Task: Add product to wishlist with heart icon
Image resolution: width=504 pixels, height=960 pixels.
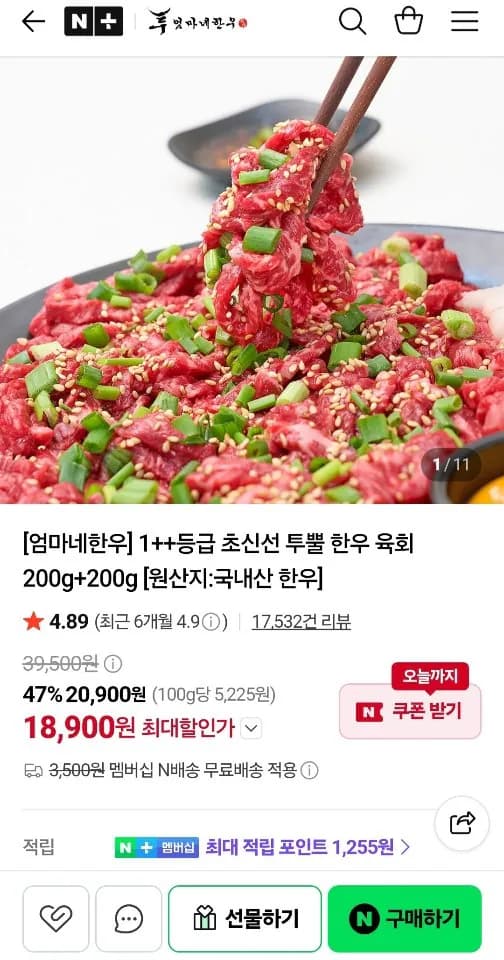Action: click(56, 918)
